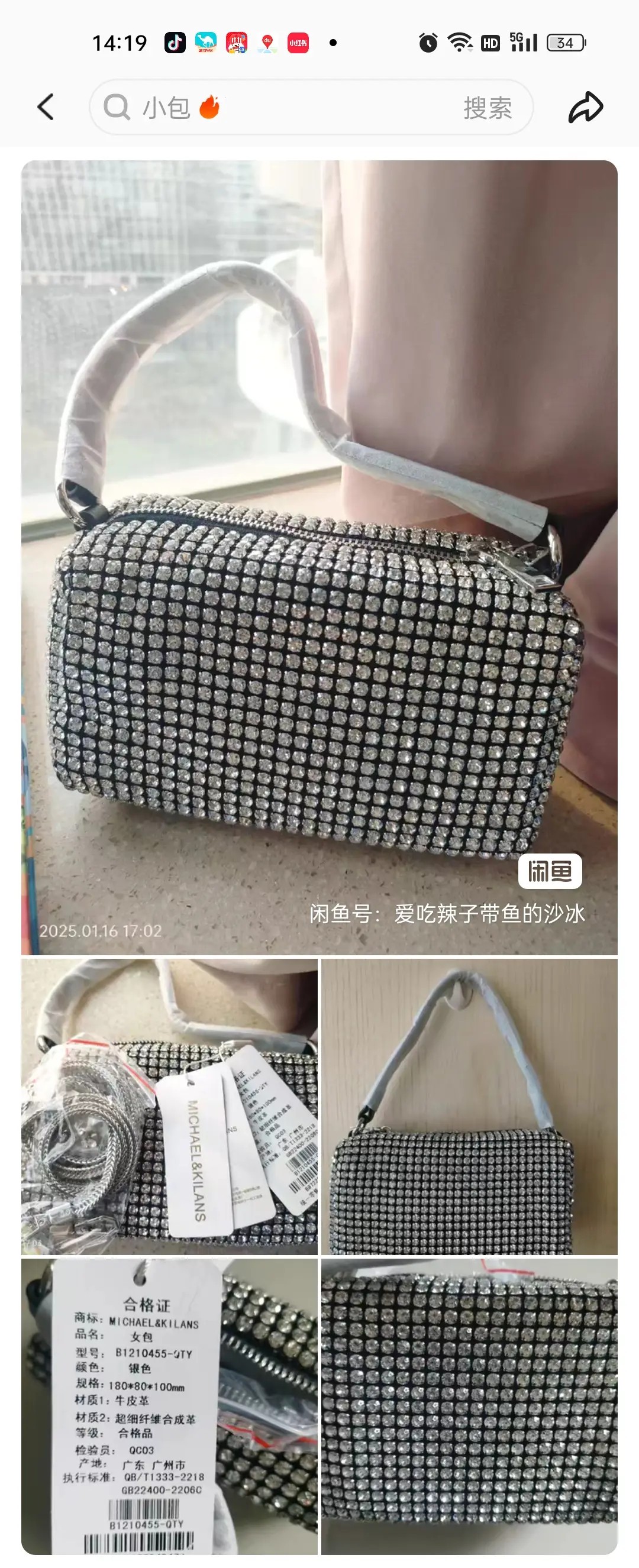This screenshot has height=1568, width=639.
Task: Tap the 搜索 button
Action: click(x=488, y=108)
